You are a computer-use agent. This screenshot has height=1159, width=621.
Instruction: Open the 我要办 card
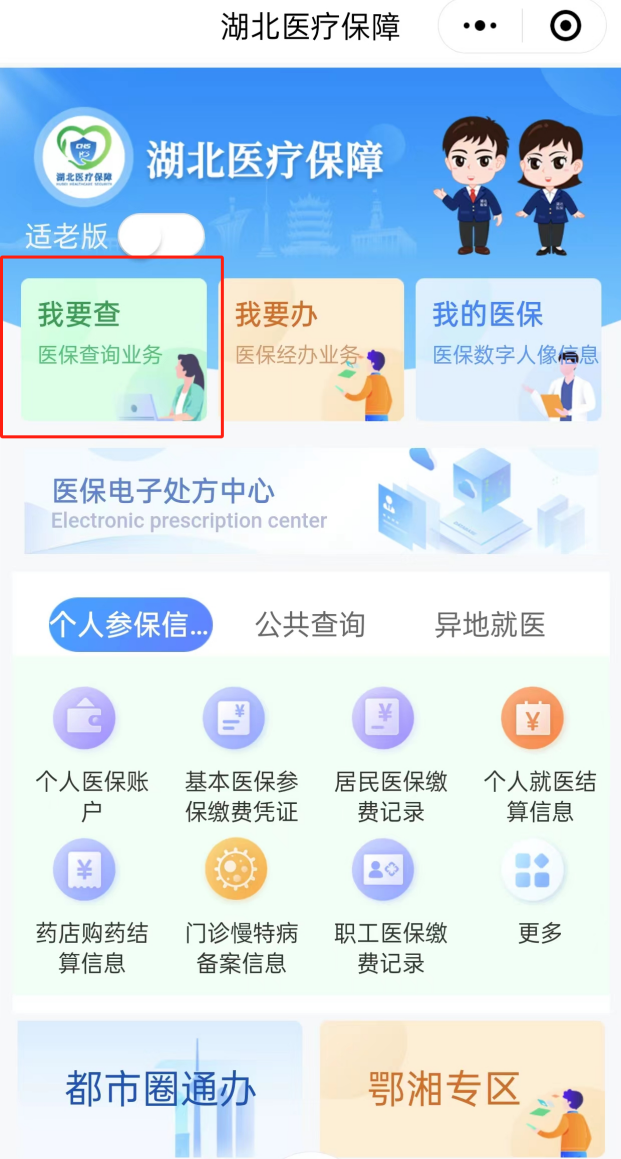311,348
